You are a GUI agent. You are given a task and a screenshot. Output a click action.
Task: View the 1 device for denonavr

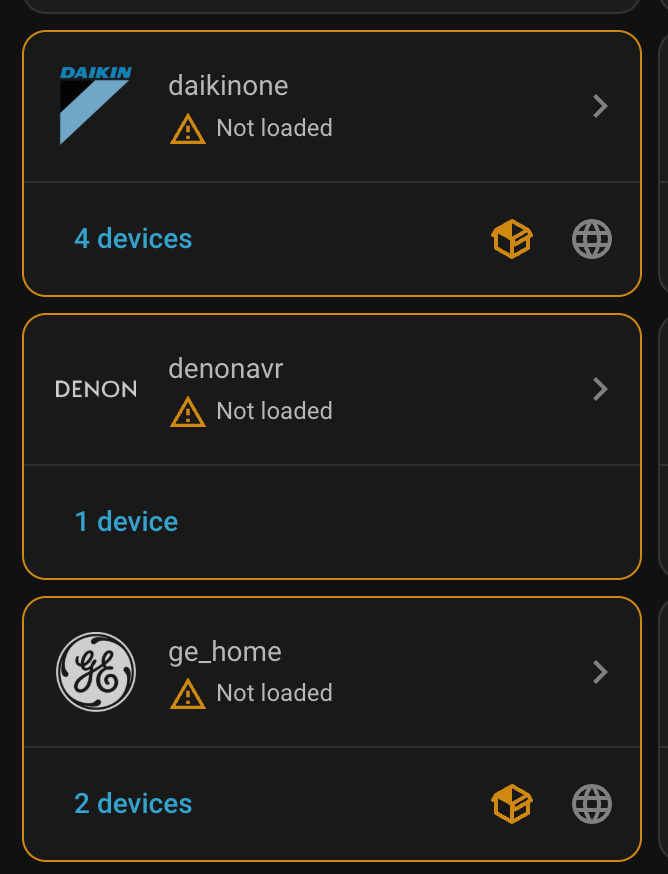pyautogui.click(x=126, y=522)
